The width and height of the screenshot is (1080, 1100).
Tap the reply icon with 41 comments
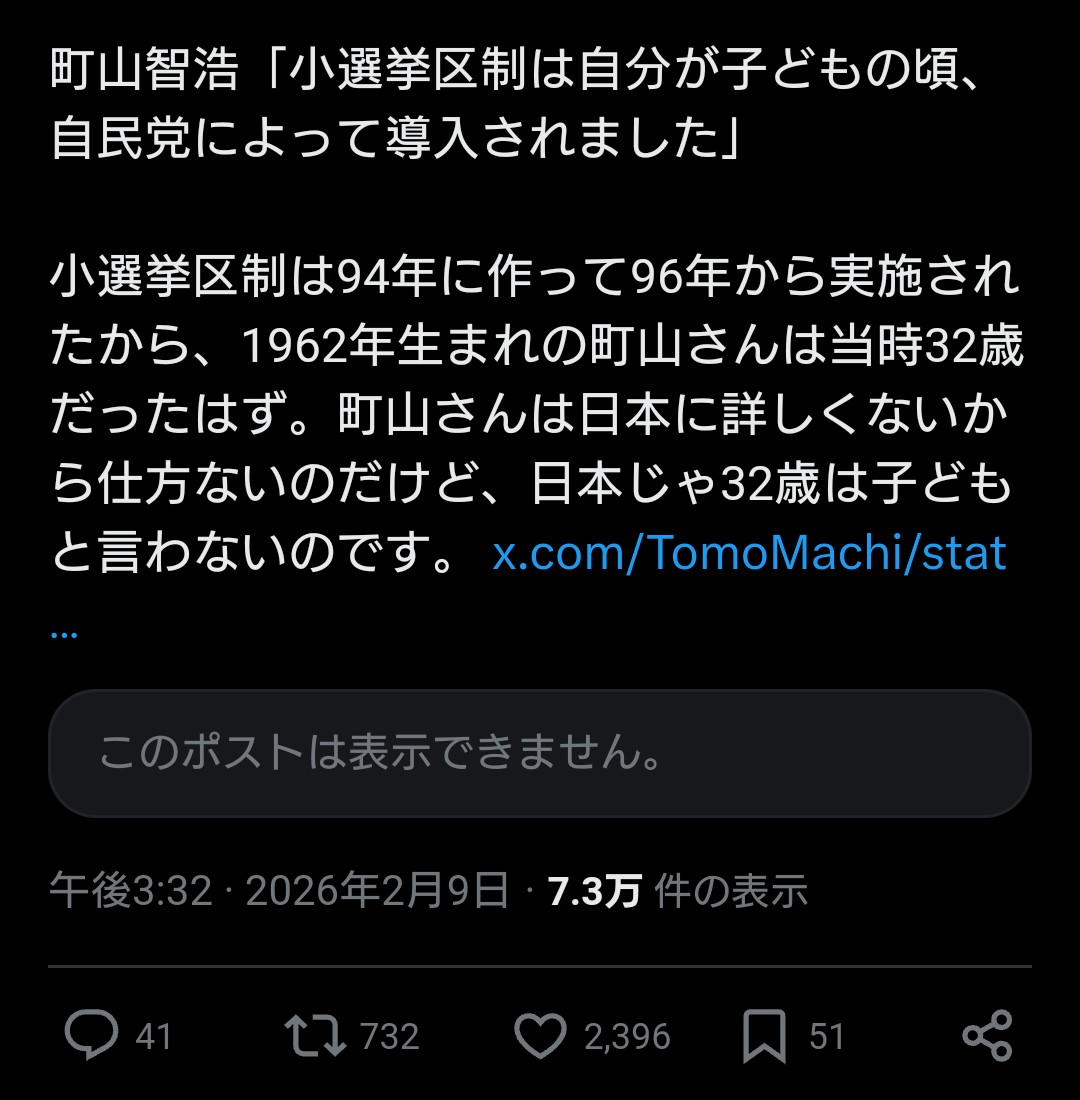click(x=91, y=1035)
